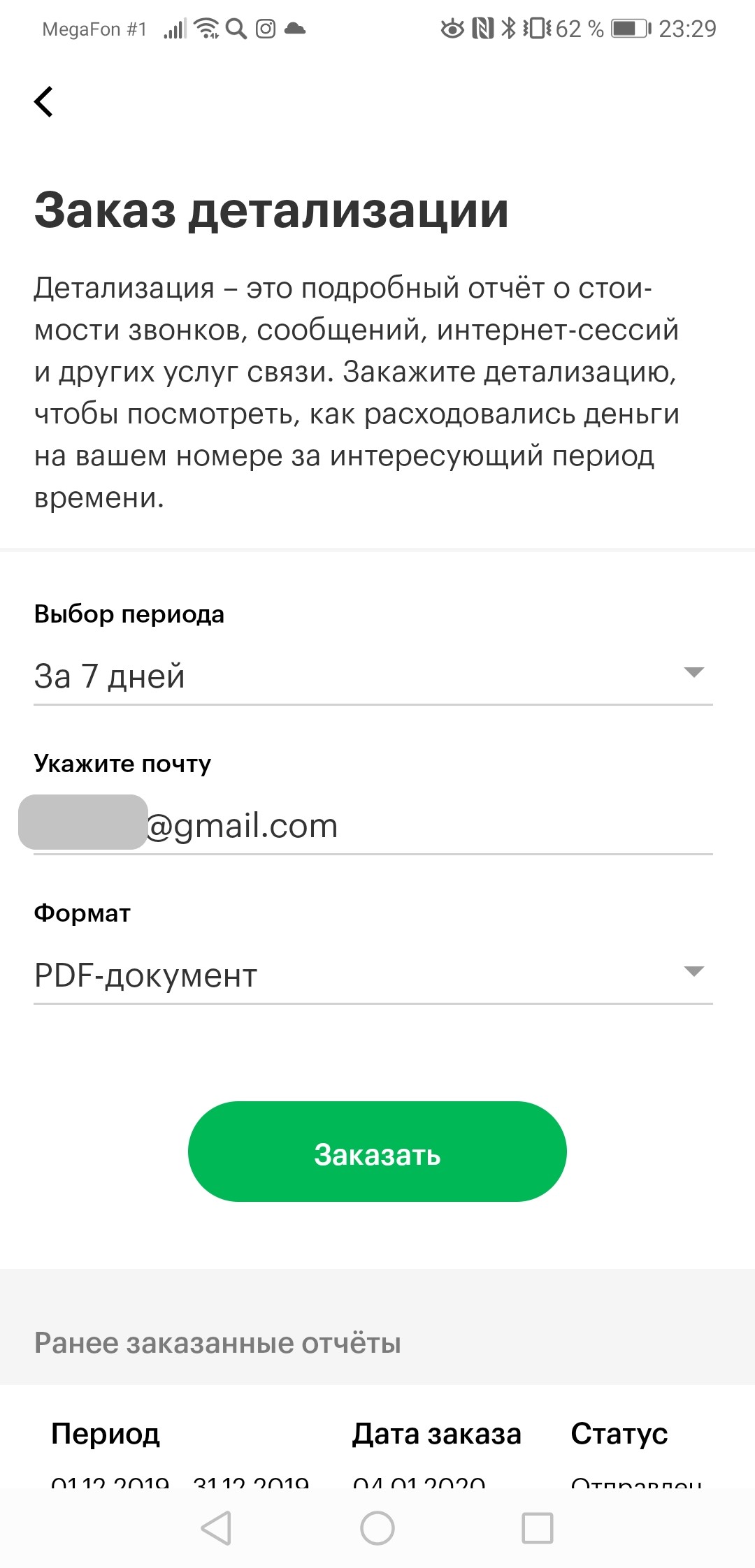Edit the gmail.com email address field
Viewport: 755px width, 1568px height.
click(x=373, y=825)
